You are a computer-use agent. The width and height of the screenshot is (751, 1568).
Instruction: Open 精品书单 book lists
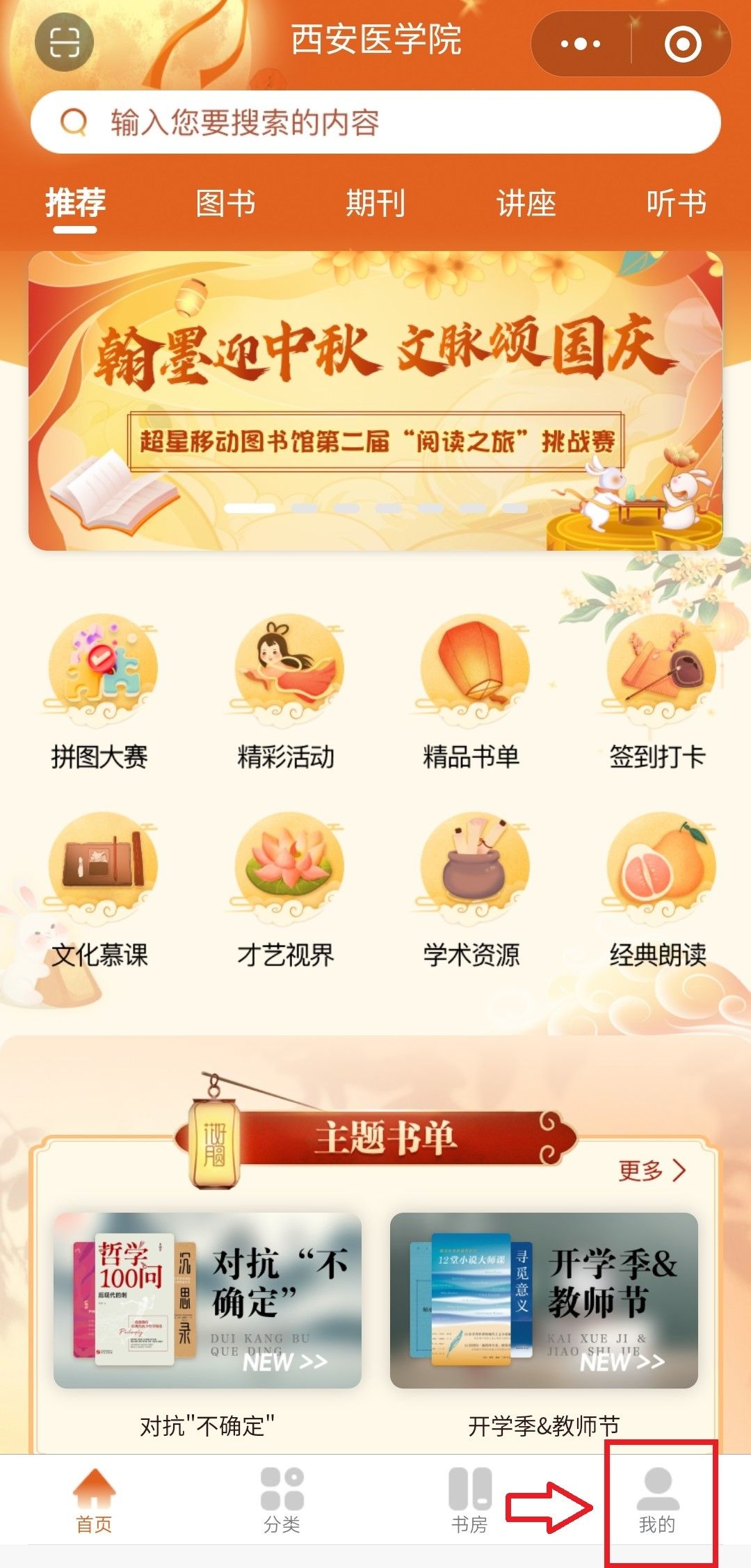pos(471,692)
